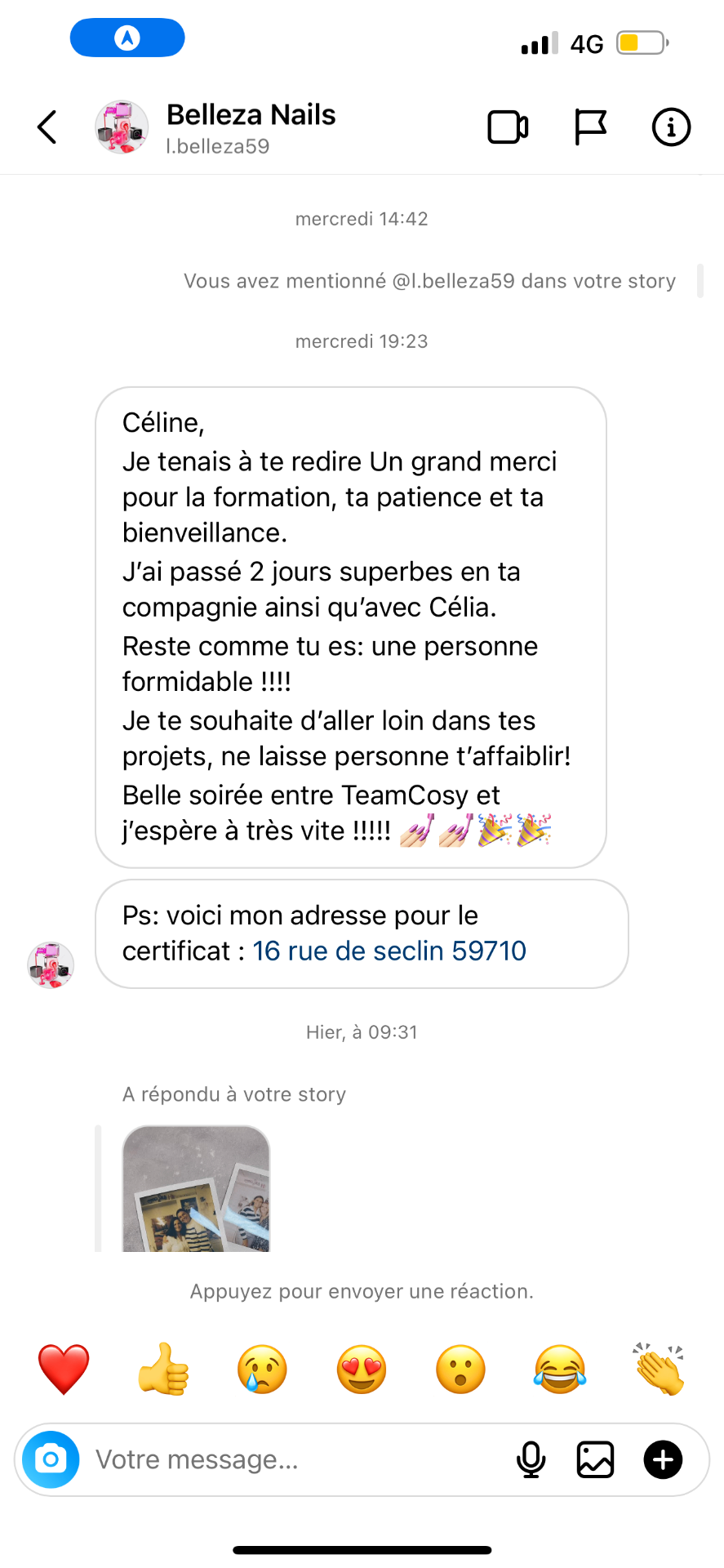Send the heart eyes reaction
724x1568 pixels.
[362, 1370]
